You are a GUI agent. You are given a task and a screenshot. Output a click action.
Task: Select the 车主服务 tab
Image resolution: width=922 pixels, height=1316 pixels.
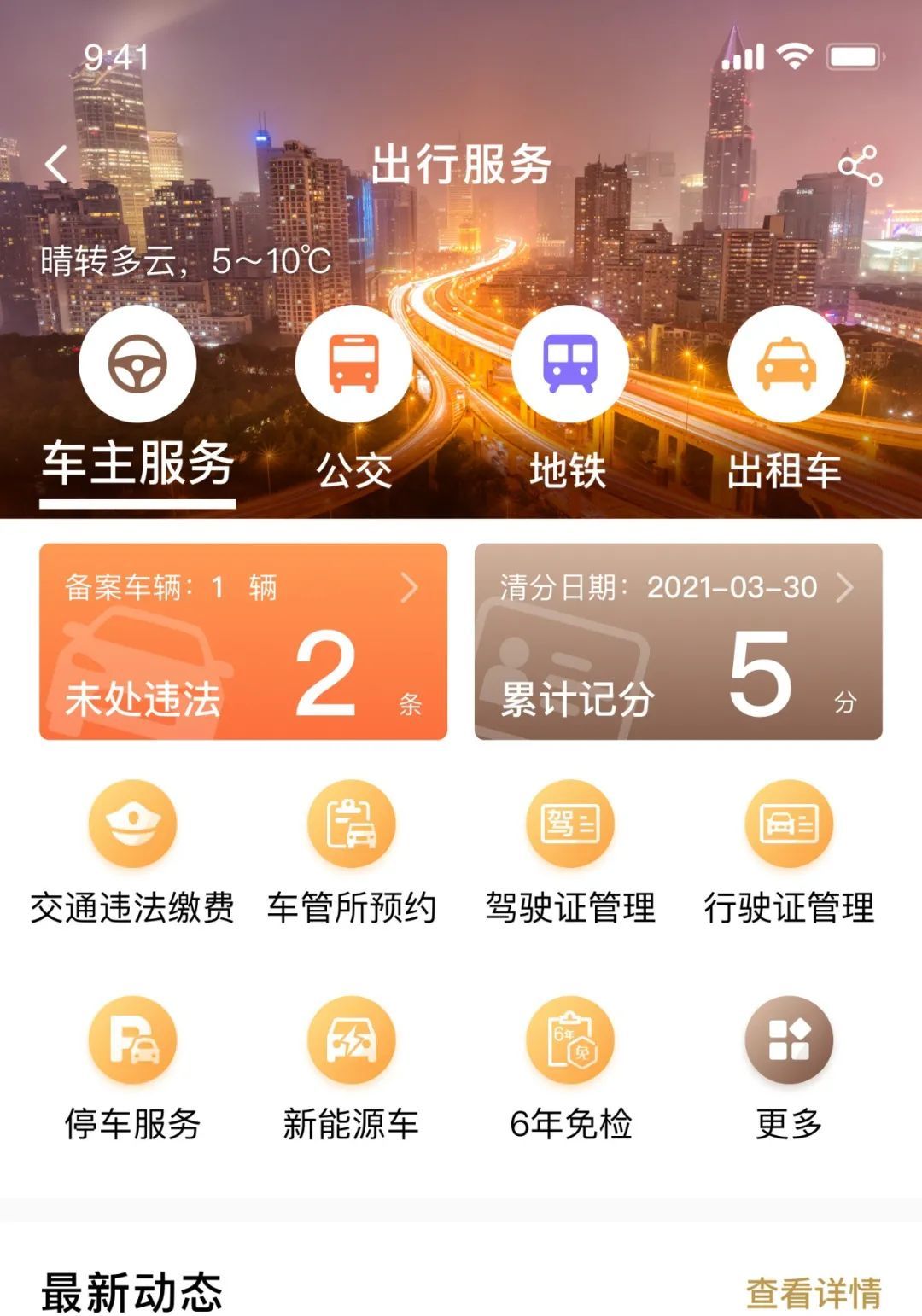[x=137, y=401]
